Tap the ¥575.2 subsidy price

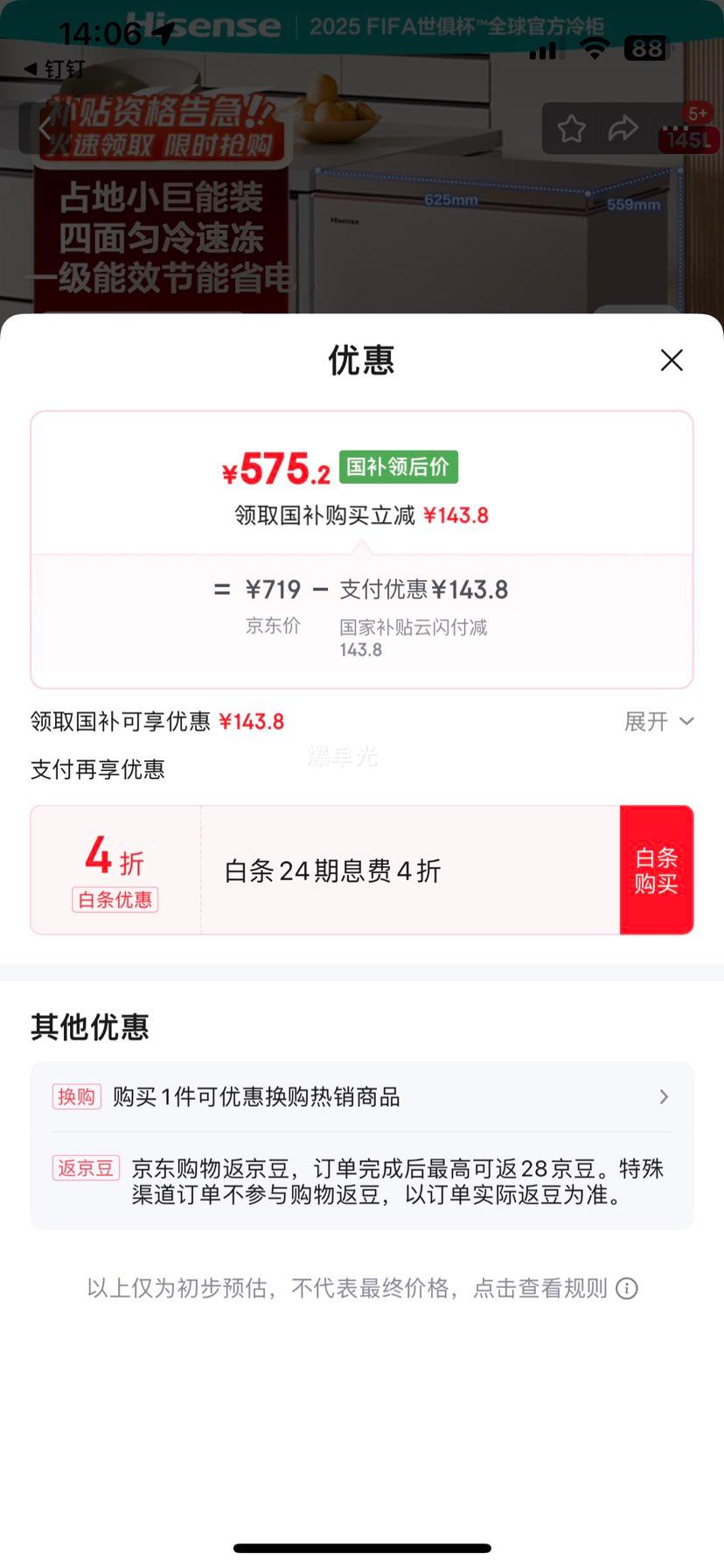[x=276, y=467]
